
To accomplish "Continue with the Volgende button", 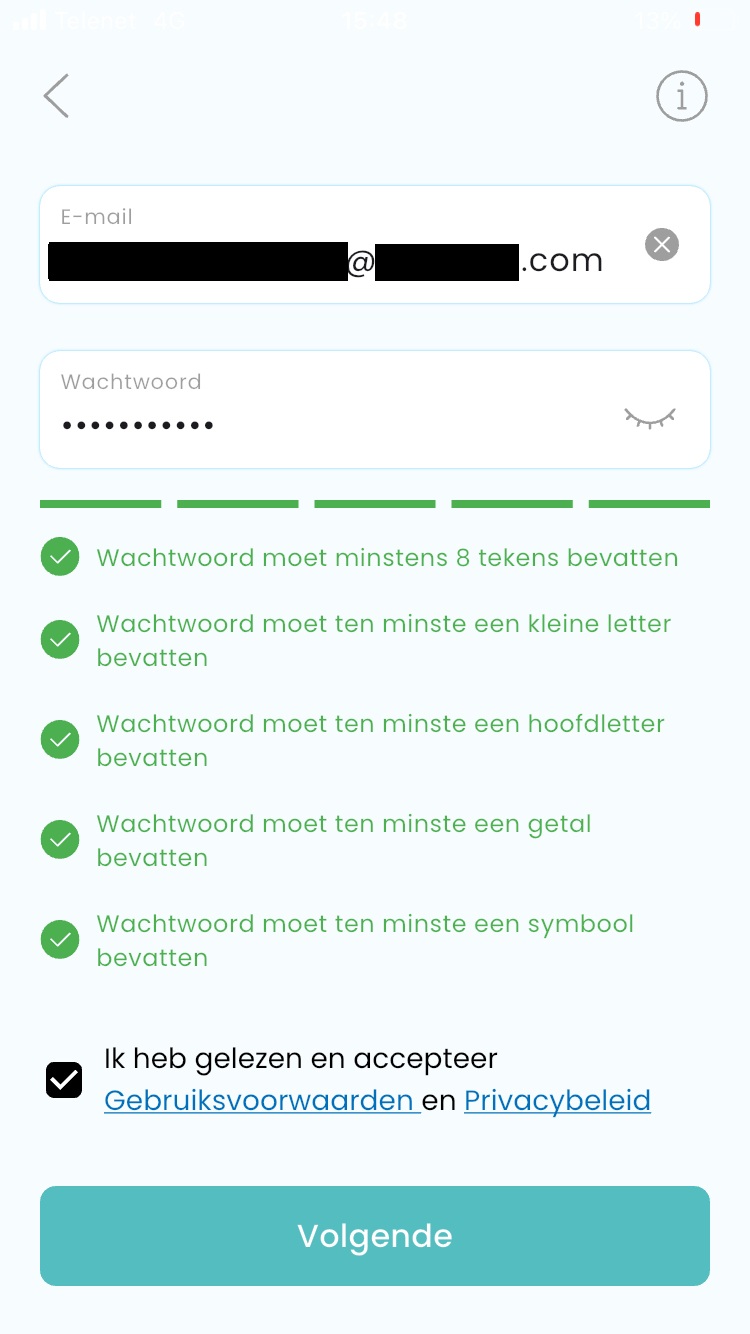I will (375, 1236).
